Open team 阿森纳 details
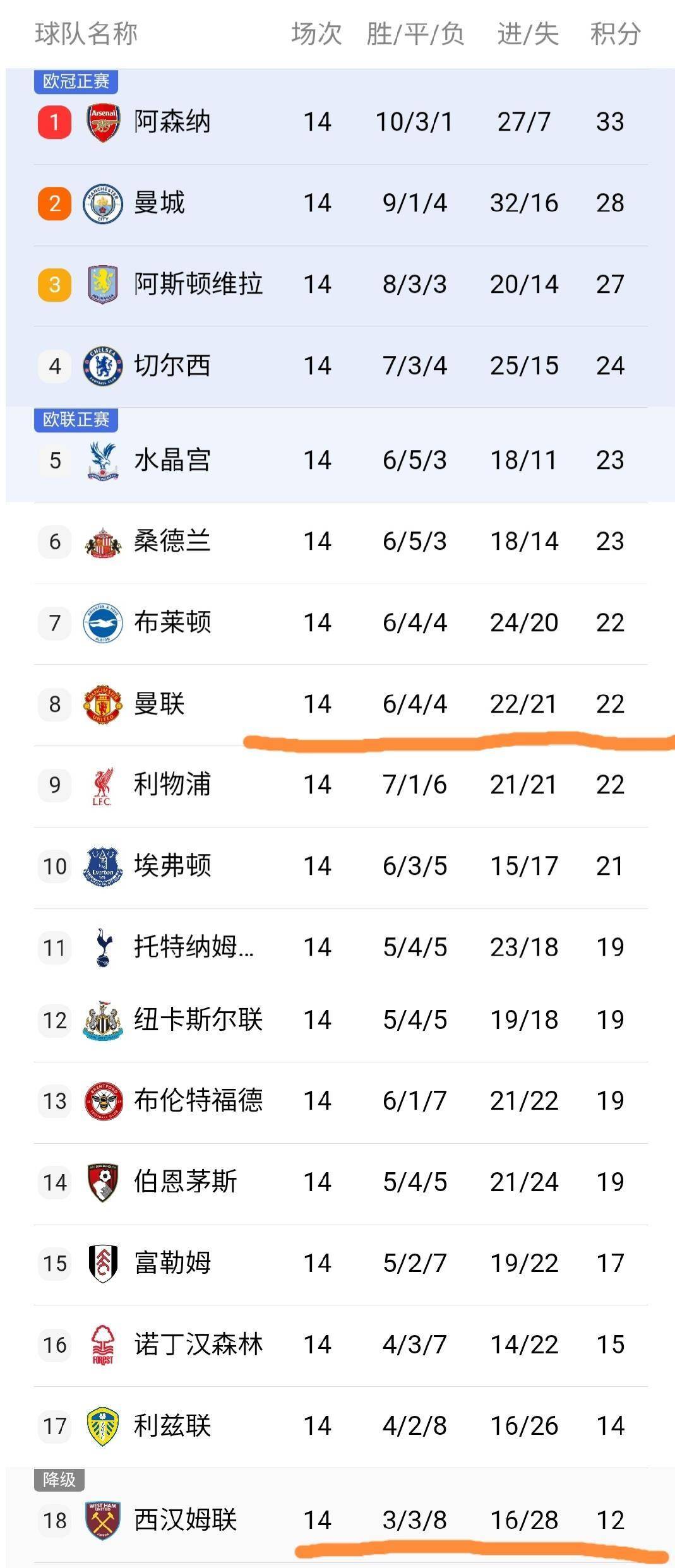This screenshot has height=1568, width=675. (170, 121)
